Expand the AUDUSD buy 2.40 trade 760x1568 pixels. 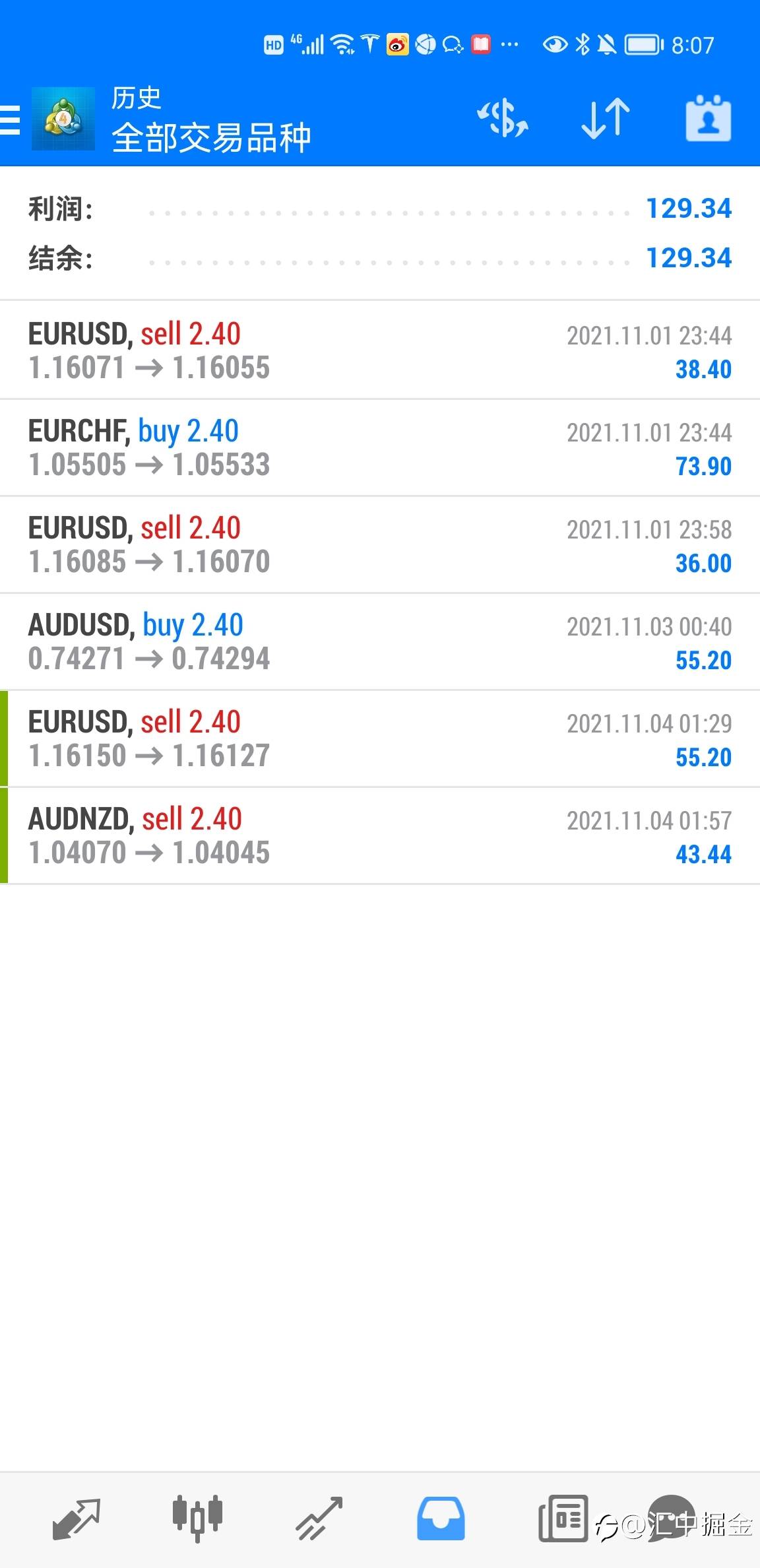click(x=380, y=641)
